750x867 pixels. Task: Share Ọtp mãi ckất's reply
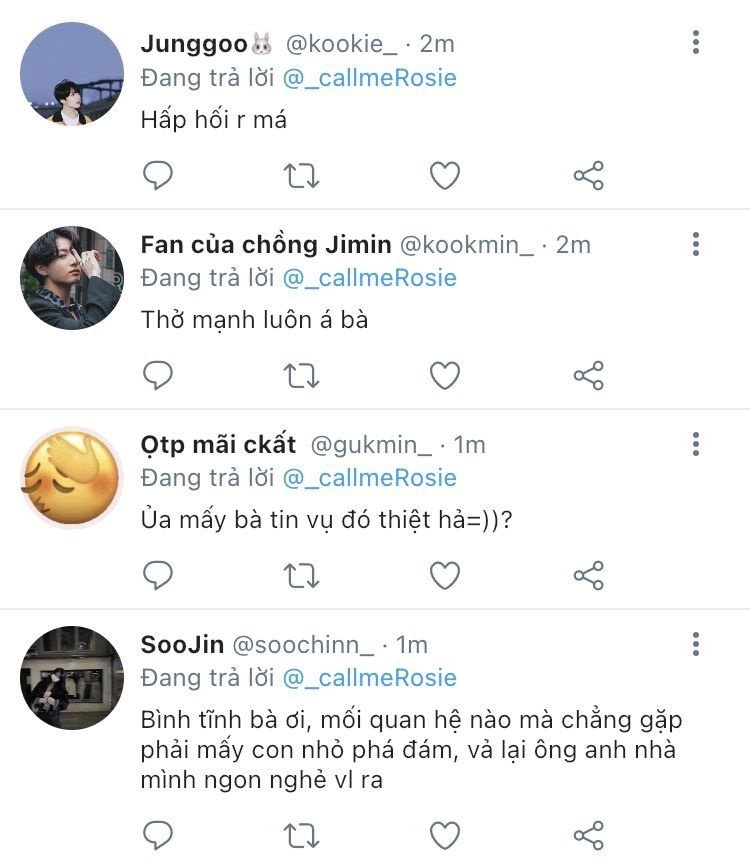(588, 575)
